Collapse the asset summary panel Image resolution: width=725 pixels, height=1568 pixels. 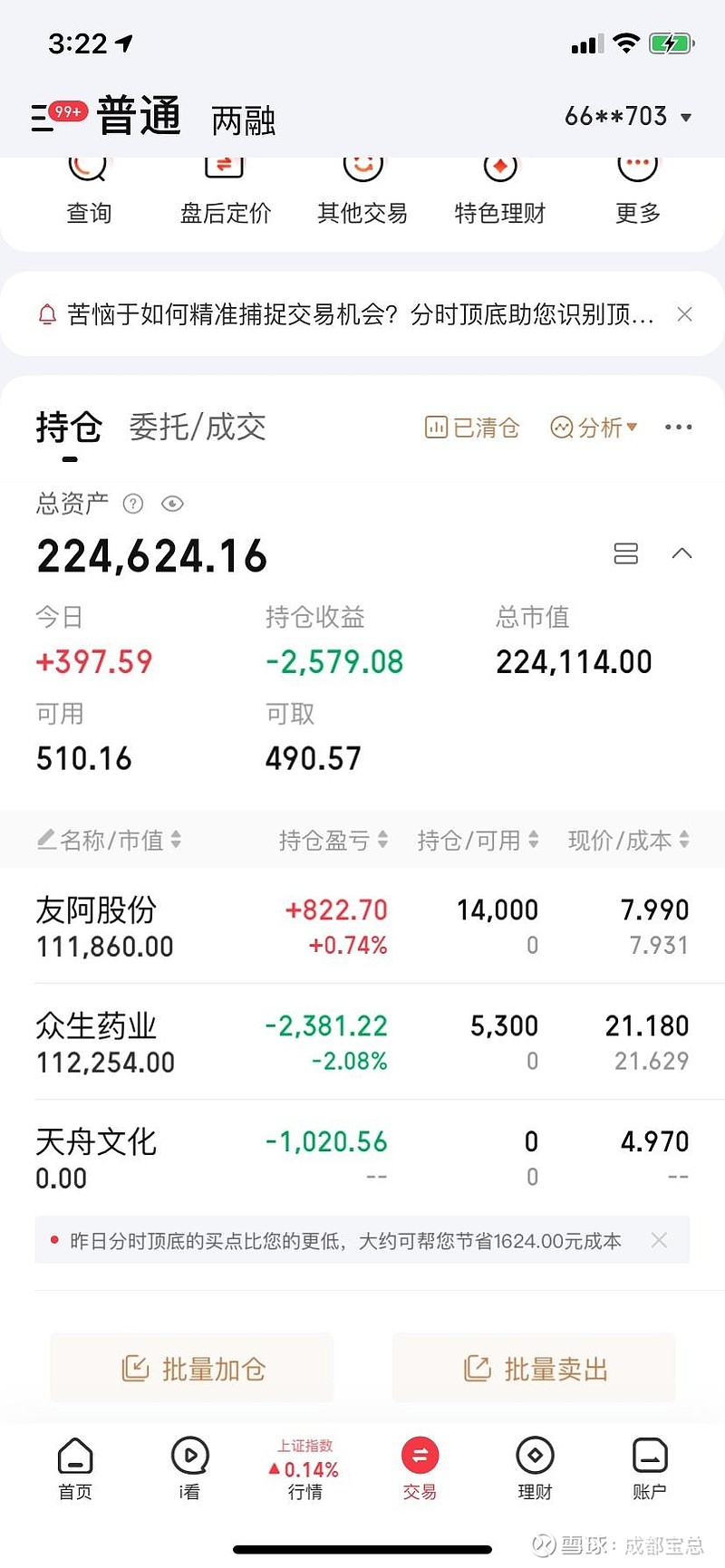(681, 553)
